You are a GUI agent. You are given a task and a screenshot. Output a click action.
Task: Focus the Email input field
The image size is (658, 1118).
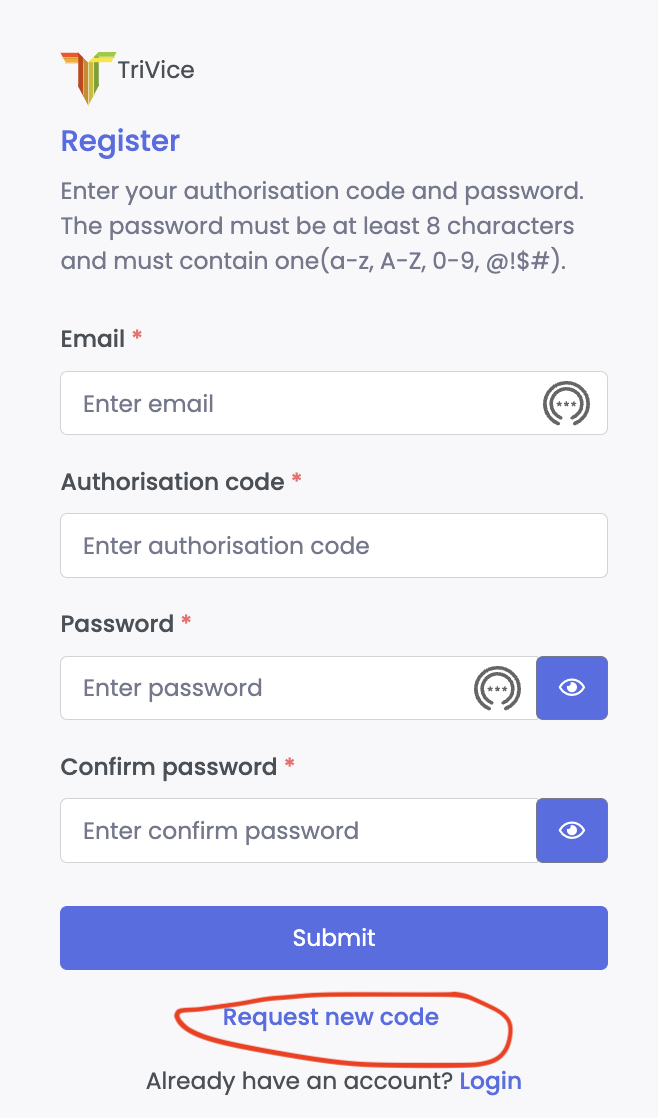(x=300, y=404)
